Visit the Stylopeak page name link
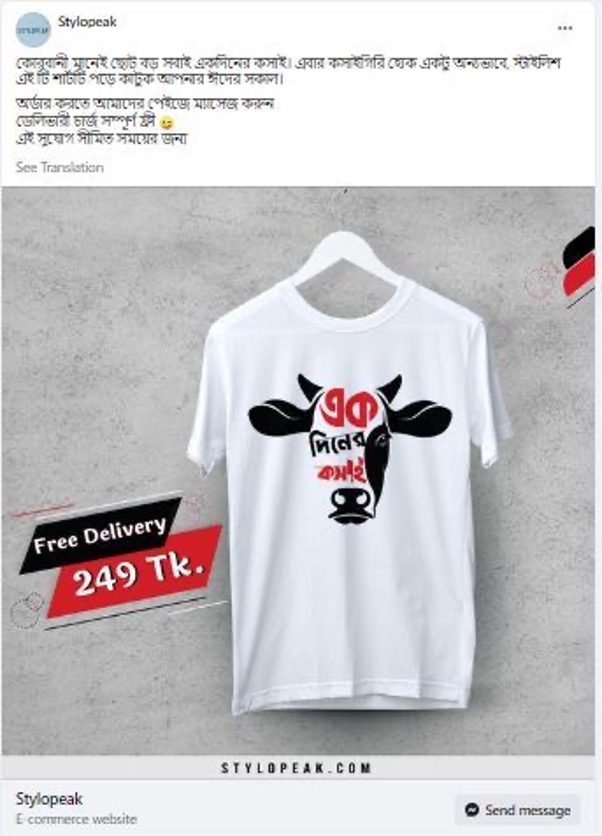Screen dimensions: 602x836 click(86, 17)
